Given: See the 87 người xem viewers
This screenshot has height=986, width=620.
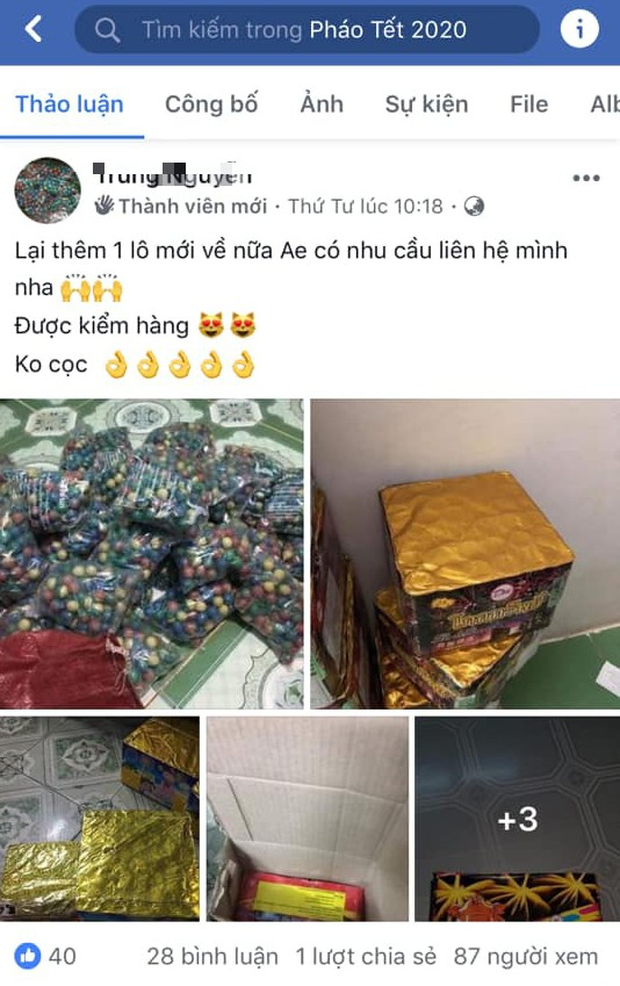Looking at the screenshot, I should (x=526, y=956).
